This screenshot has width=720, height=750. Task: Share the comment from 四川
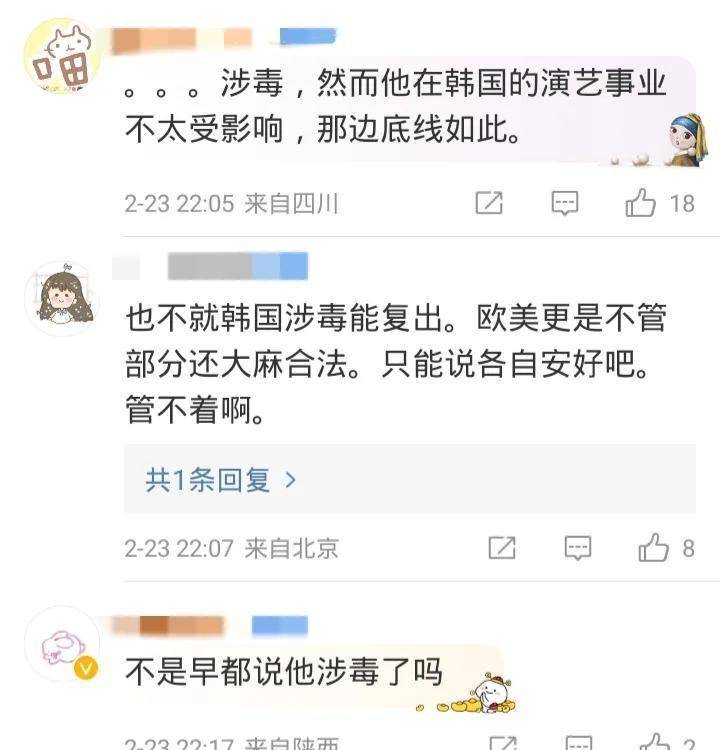click(x=488, y=204)
